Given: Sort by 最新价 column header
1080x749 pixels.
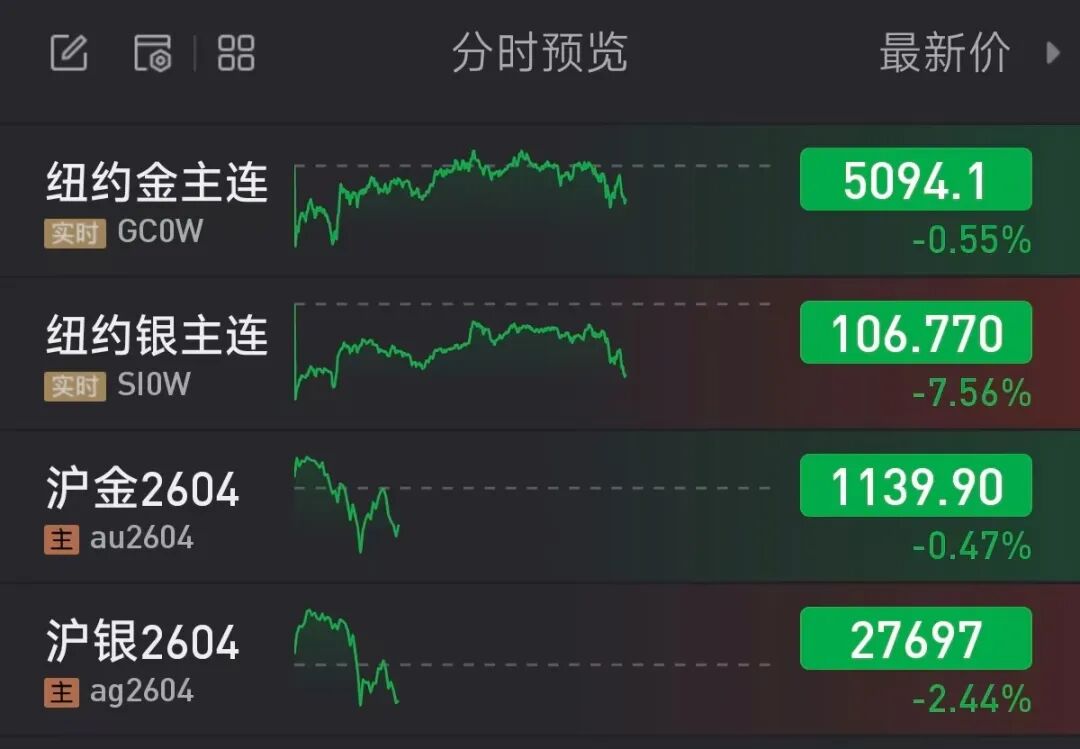Looking at the screenshot, I should (944, 53).
